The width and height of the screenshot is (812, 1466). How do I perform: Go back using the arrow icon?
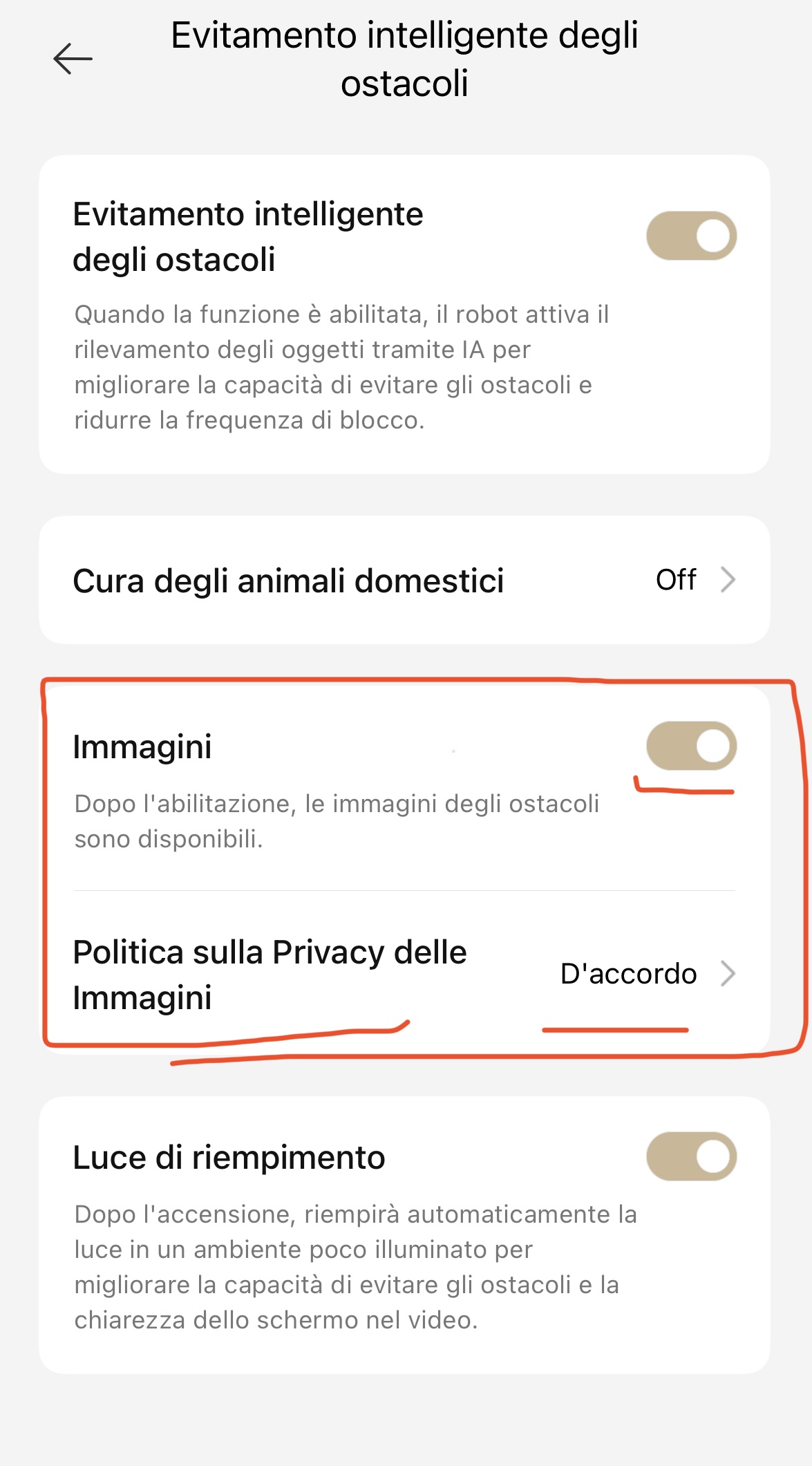click(73, 59)
